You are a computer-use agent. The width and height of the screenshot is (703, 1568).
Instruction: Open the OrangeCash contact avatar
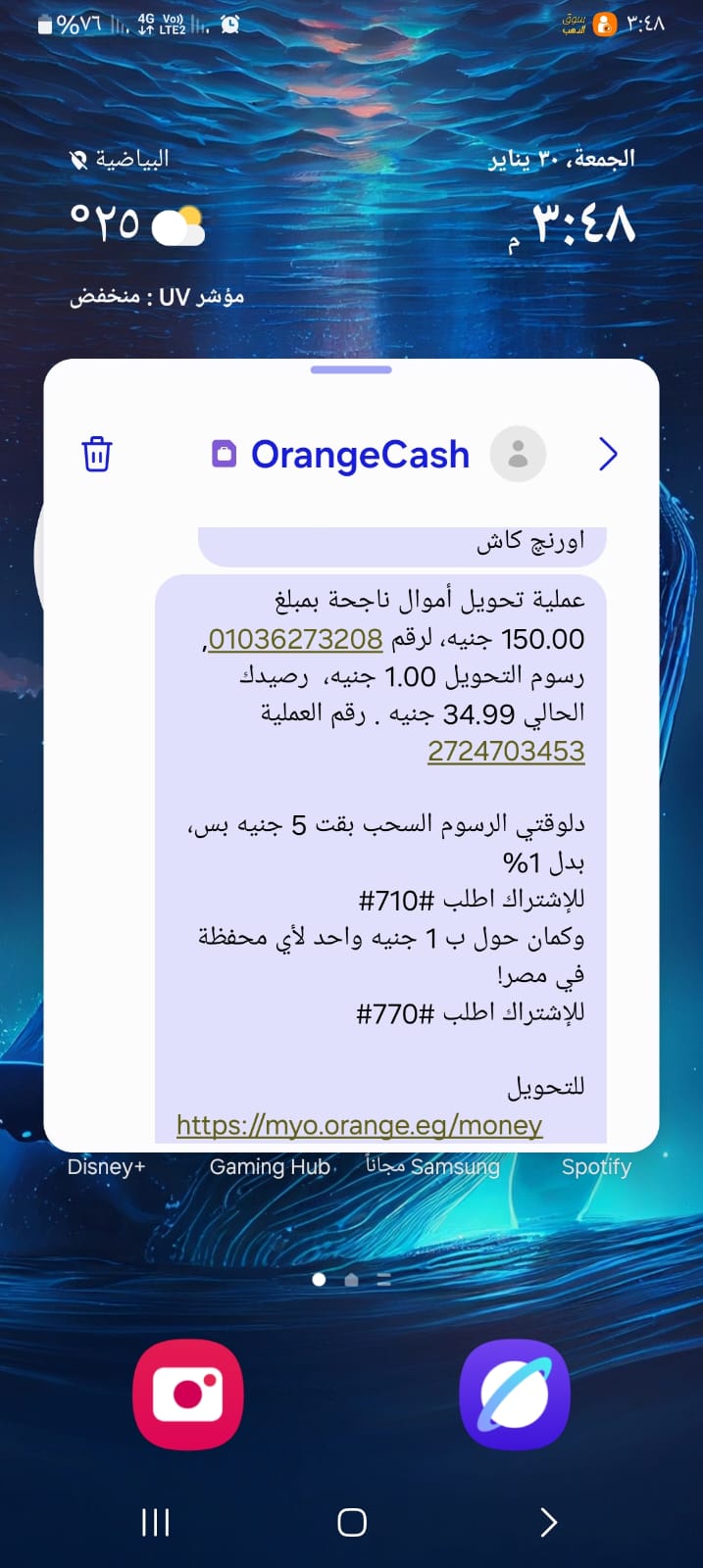click(x=518, y=454)
